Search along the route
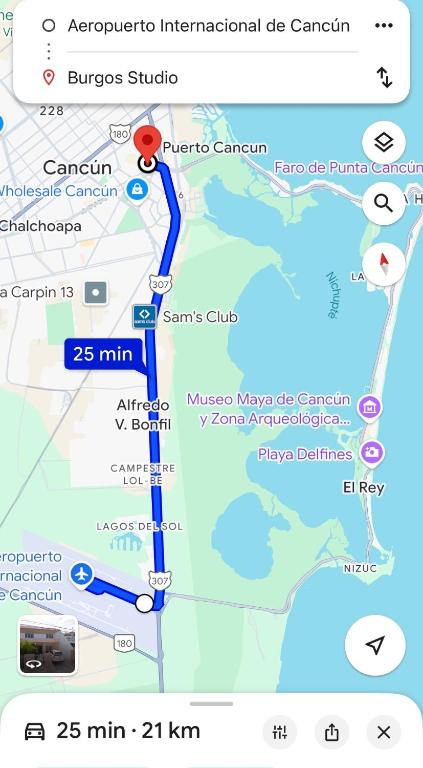 coord(384,203)
